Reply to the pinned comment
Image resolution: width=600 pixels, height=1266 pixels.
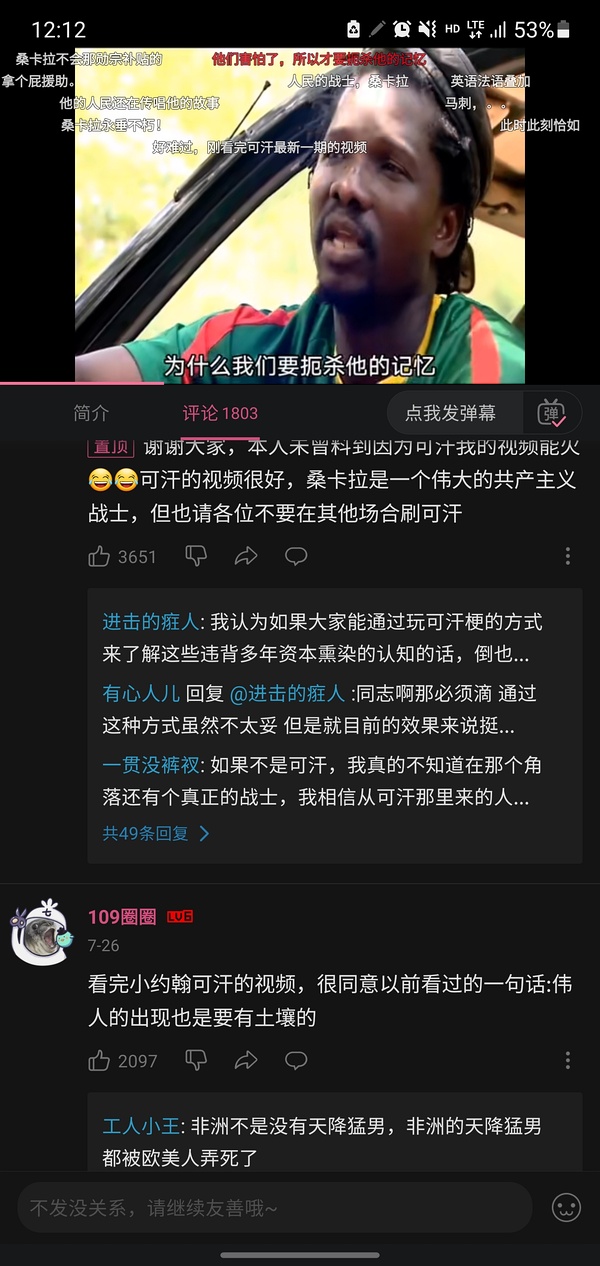[x=296, y=556]
